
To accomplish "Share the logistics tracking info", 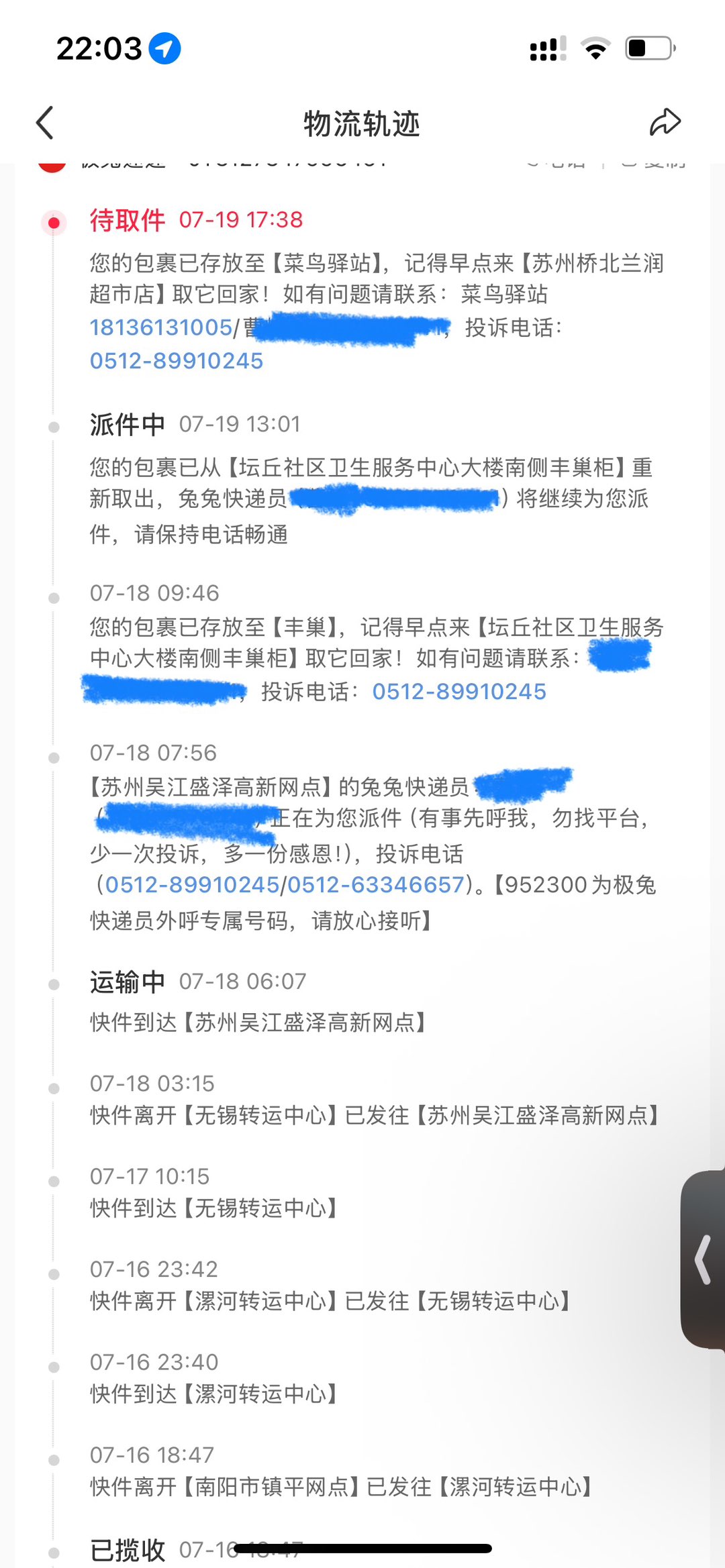I will pyautogui.click(x=665, y=123).
